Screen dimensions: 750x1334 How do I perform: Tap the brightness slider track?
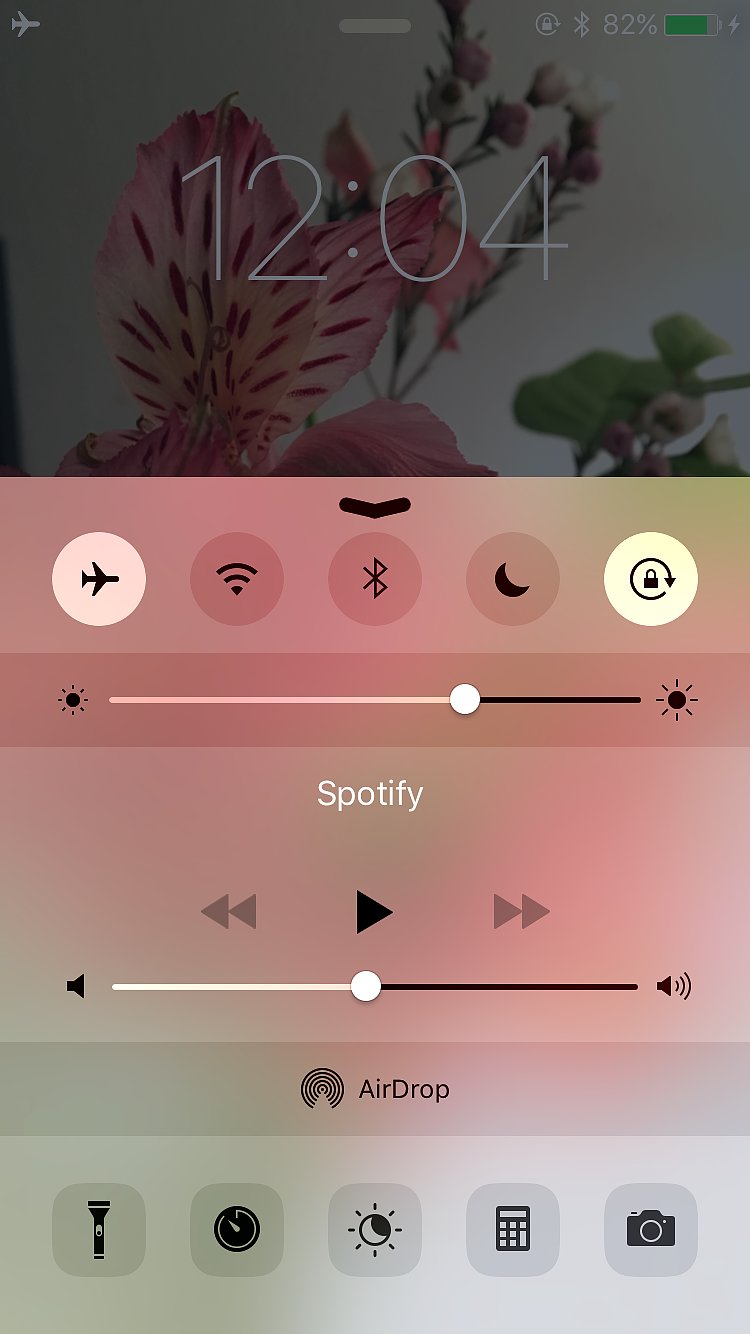375,700
